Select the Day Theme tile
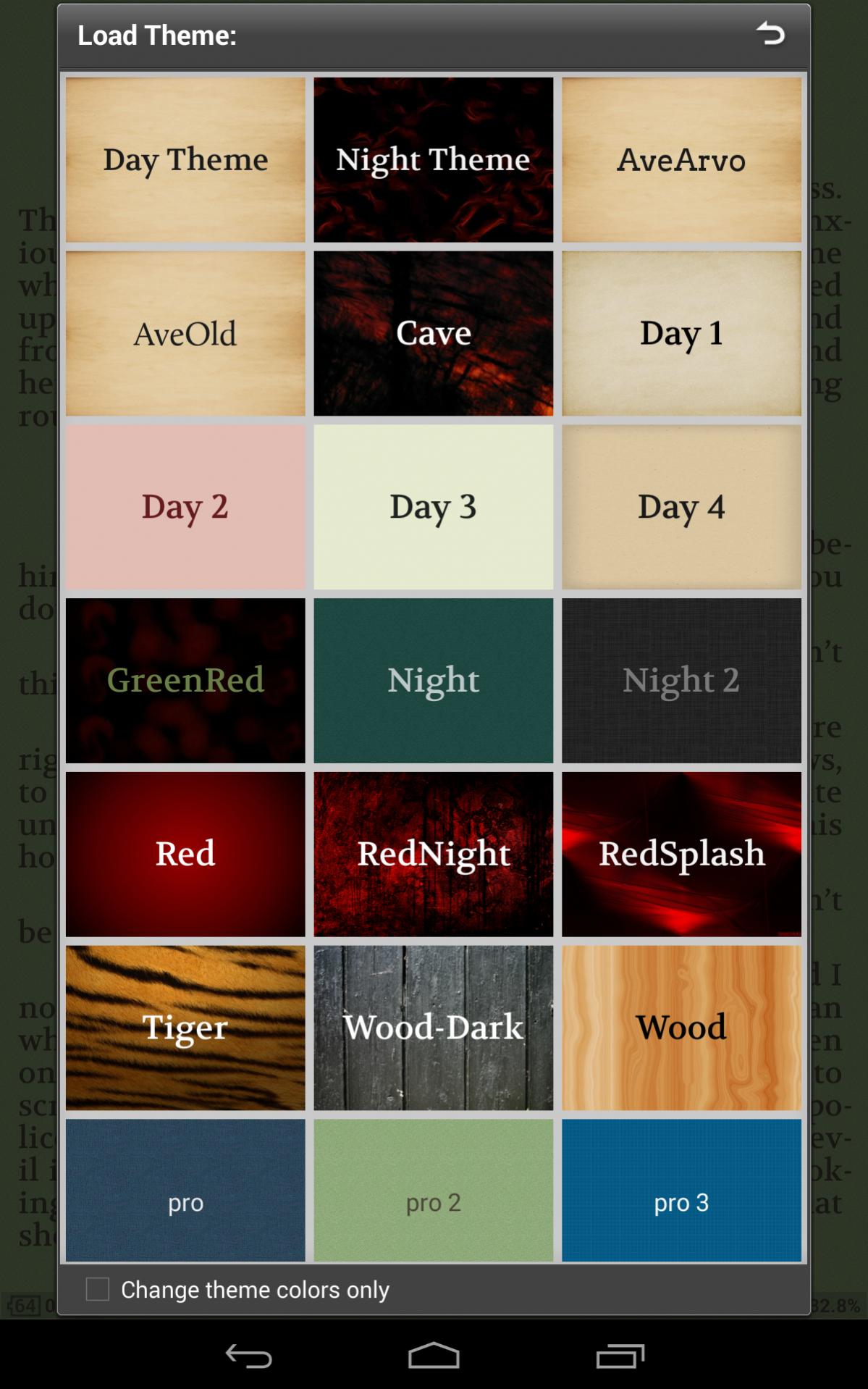This screenshot has height=1389, width=868. point(185,160)
